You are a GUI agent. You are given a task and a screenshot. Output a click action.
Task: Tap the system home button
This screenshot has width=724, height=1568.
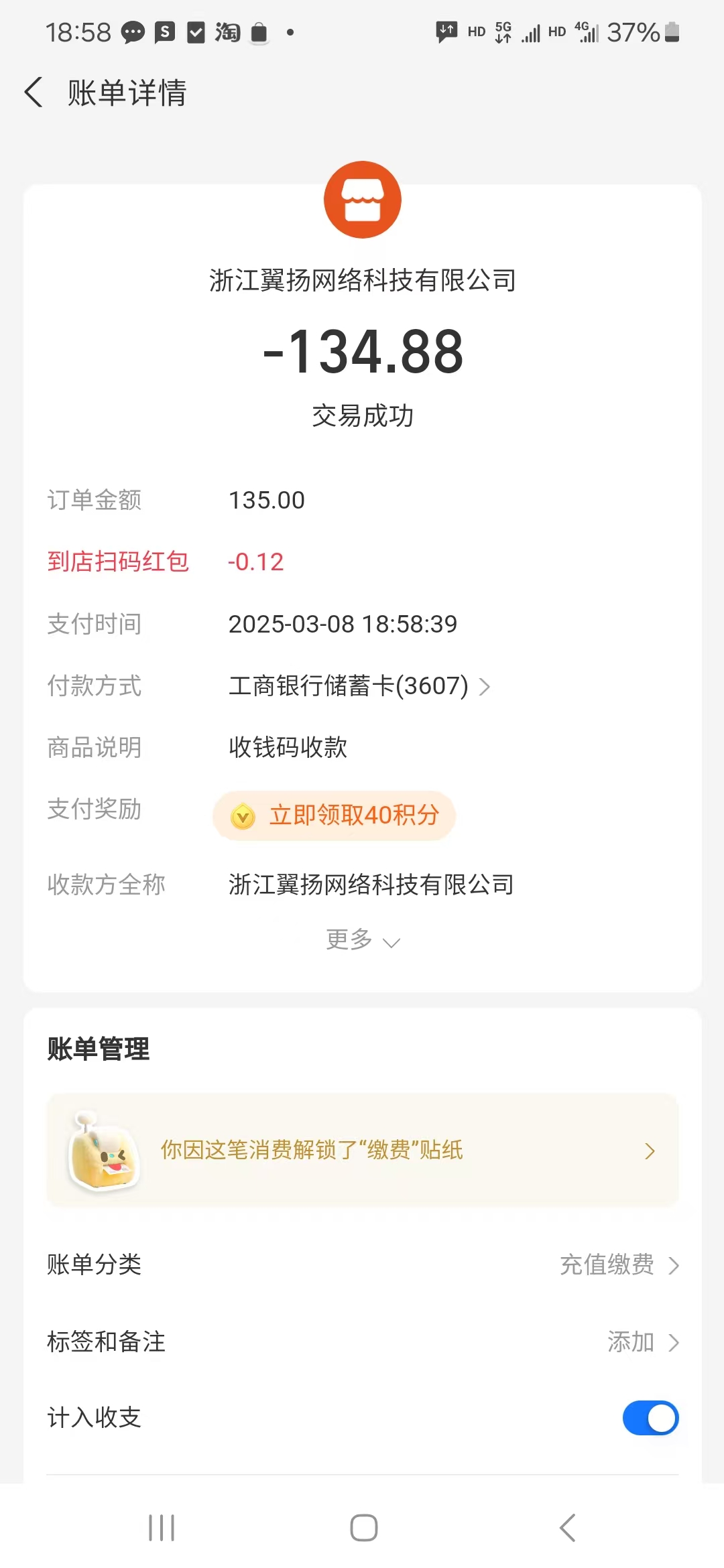[x=363, y=1528]
